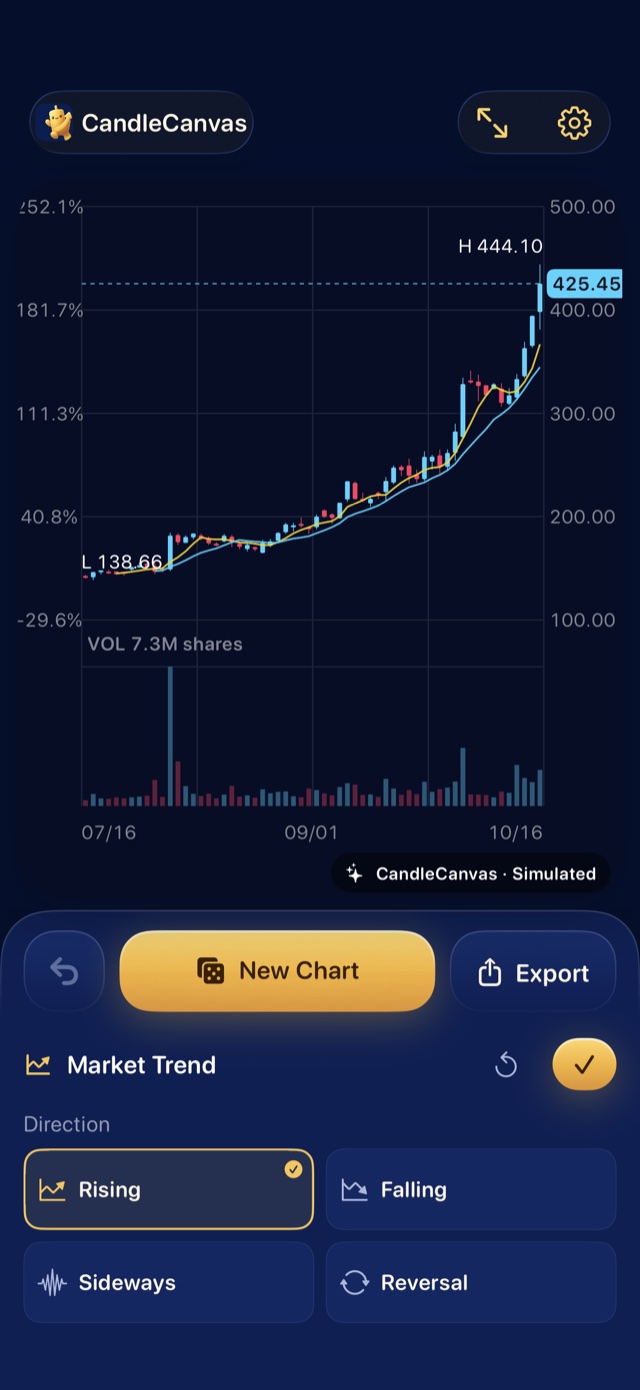This screenshot has height=1390, width=640.
Task: Tap the CandleCanvas title pill
Action: tap(142, 123)
